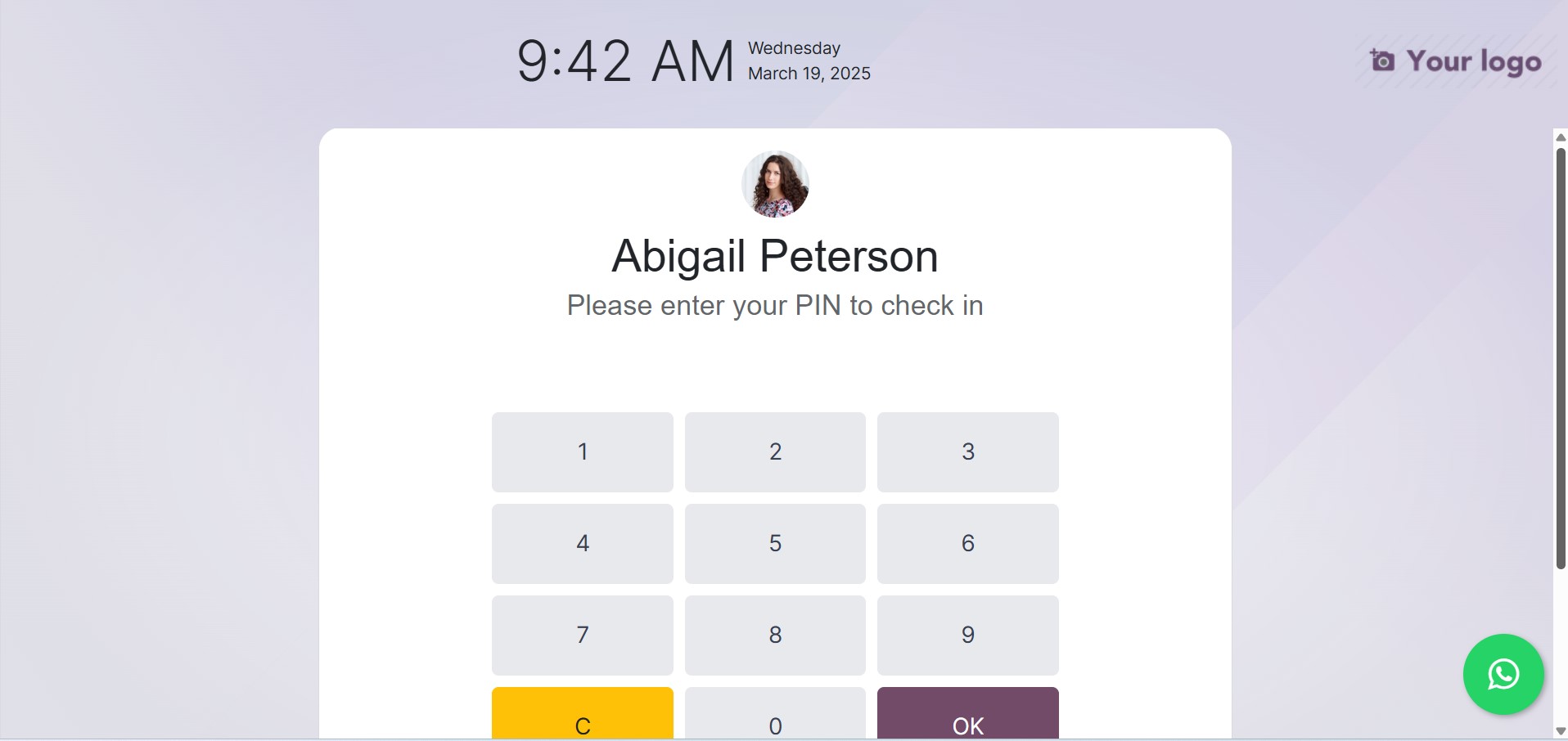Enter digit 2 on the keypad

775,451
